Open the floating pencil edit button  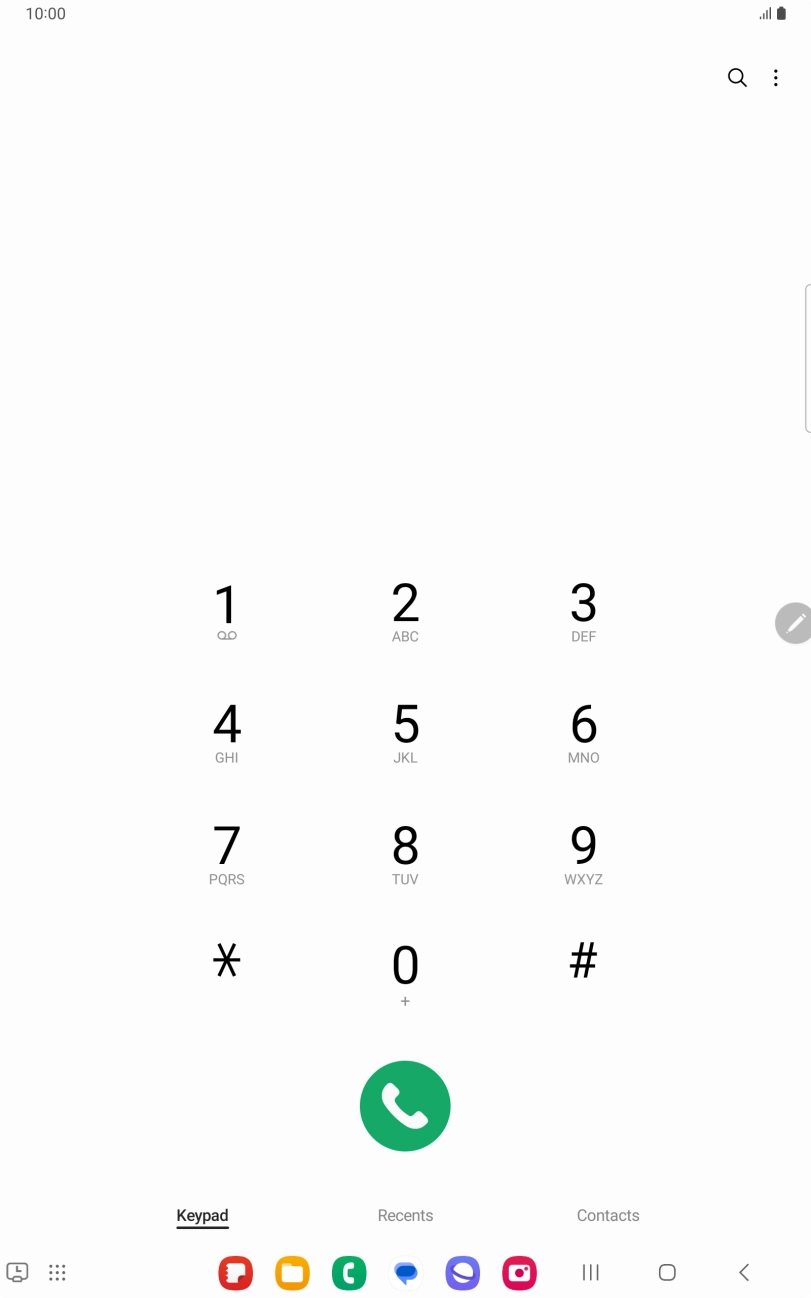pyautogui.click(x=794, y=623)
